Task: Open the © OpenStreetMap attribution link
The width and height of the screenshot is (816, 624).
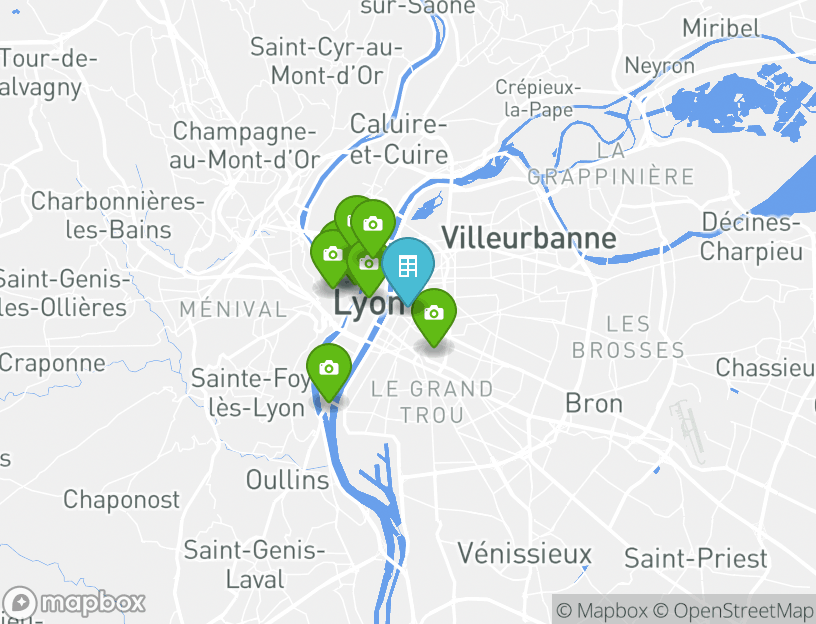Action: click(x=733, y=610)
